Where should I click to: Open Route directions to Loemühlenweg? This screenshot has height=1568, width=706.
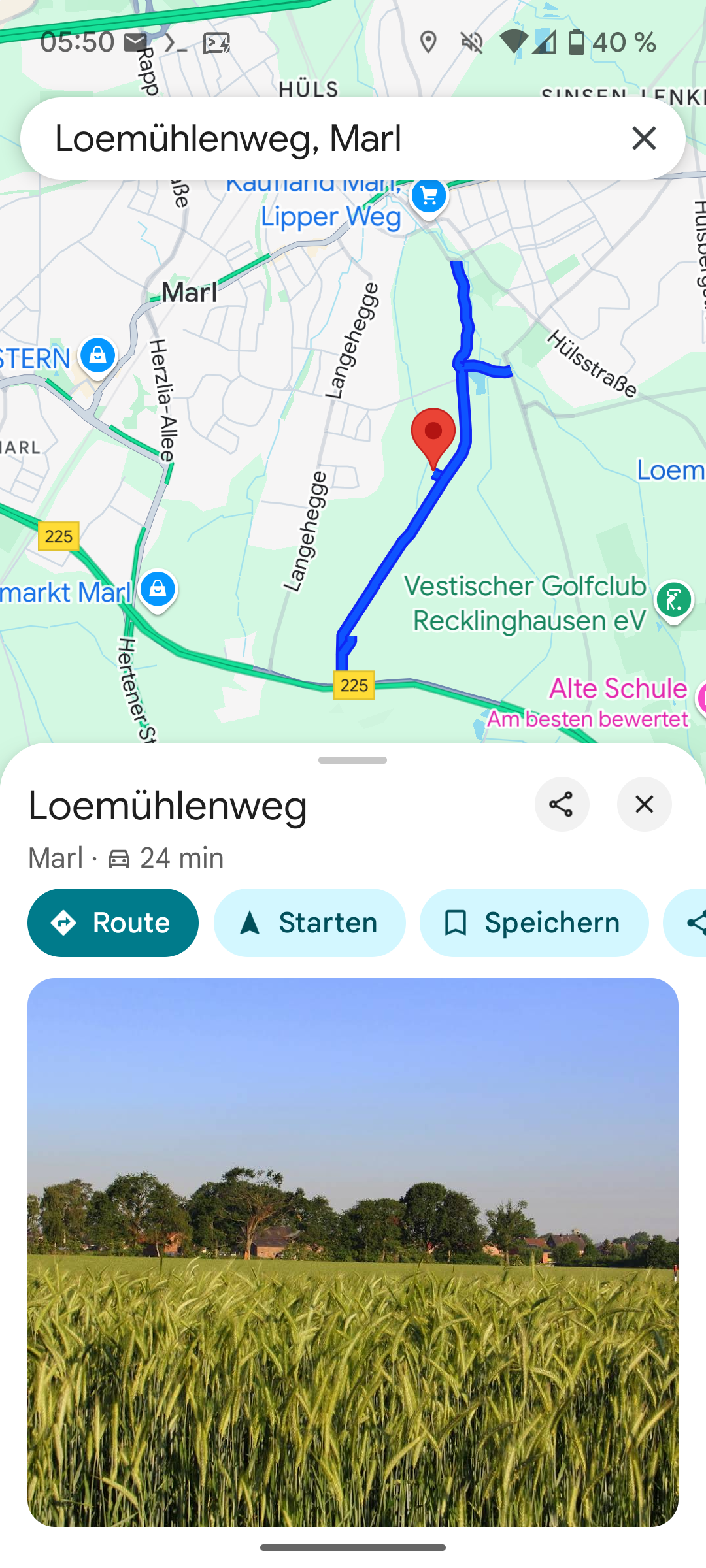pos(113,923)
